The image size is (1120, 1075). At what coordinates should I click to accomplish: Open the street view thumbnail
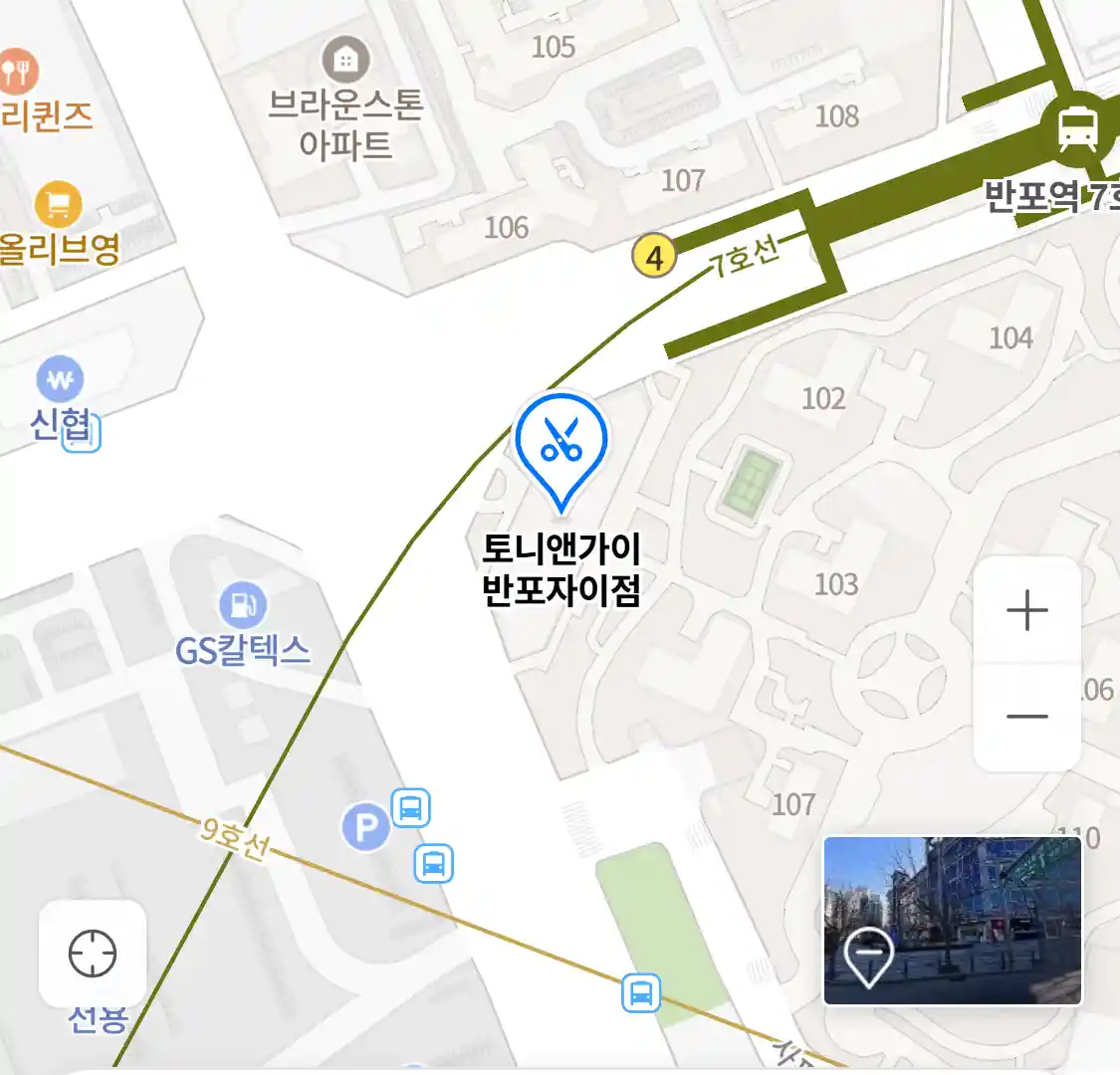[952, 921]
